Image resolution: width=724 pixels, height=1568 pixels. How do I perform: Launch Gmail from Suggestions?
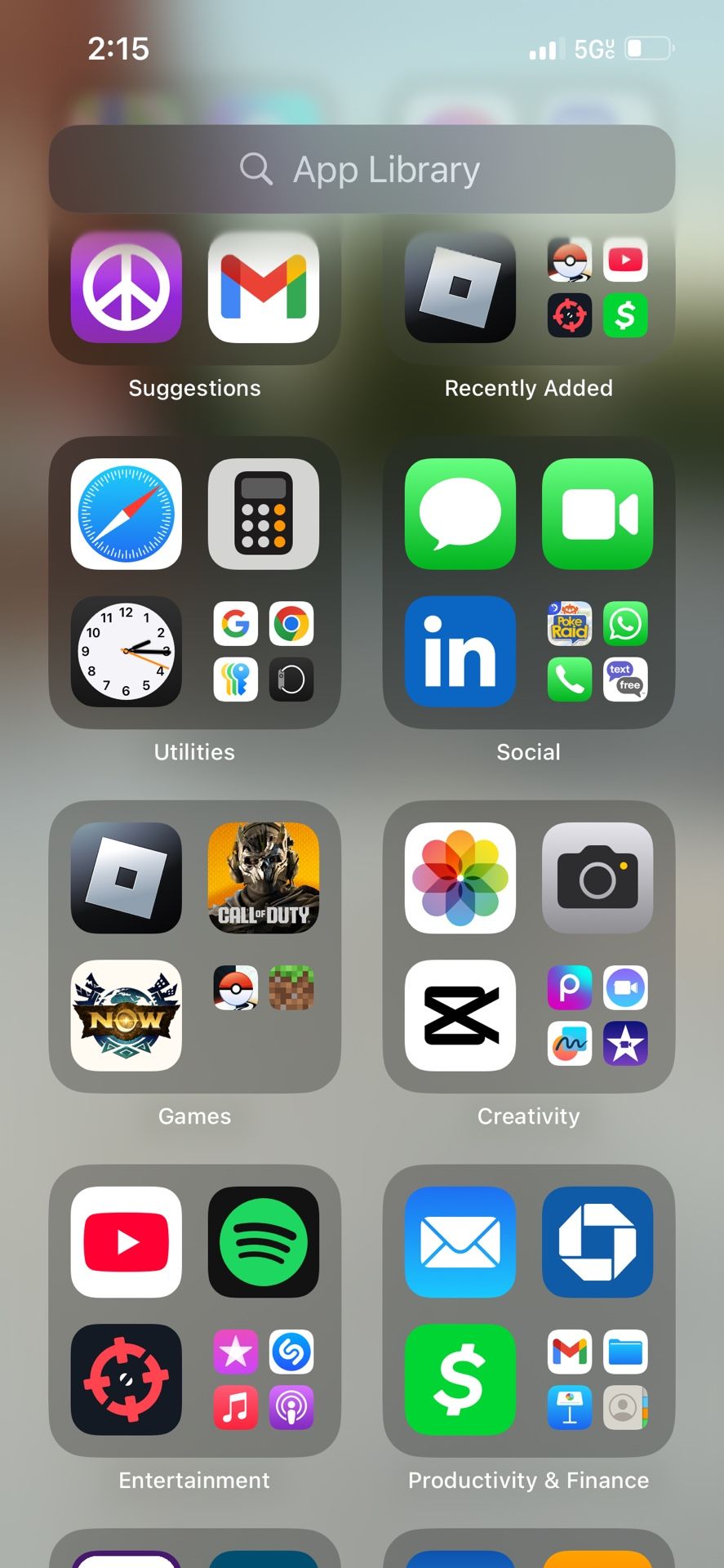coord(264,287)
